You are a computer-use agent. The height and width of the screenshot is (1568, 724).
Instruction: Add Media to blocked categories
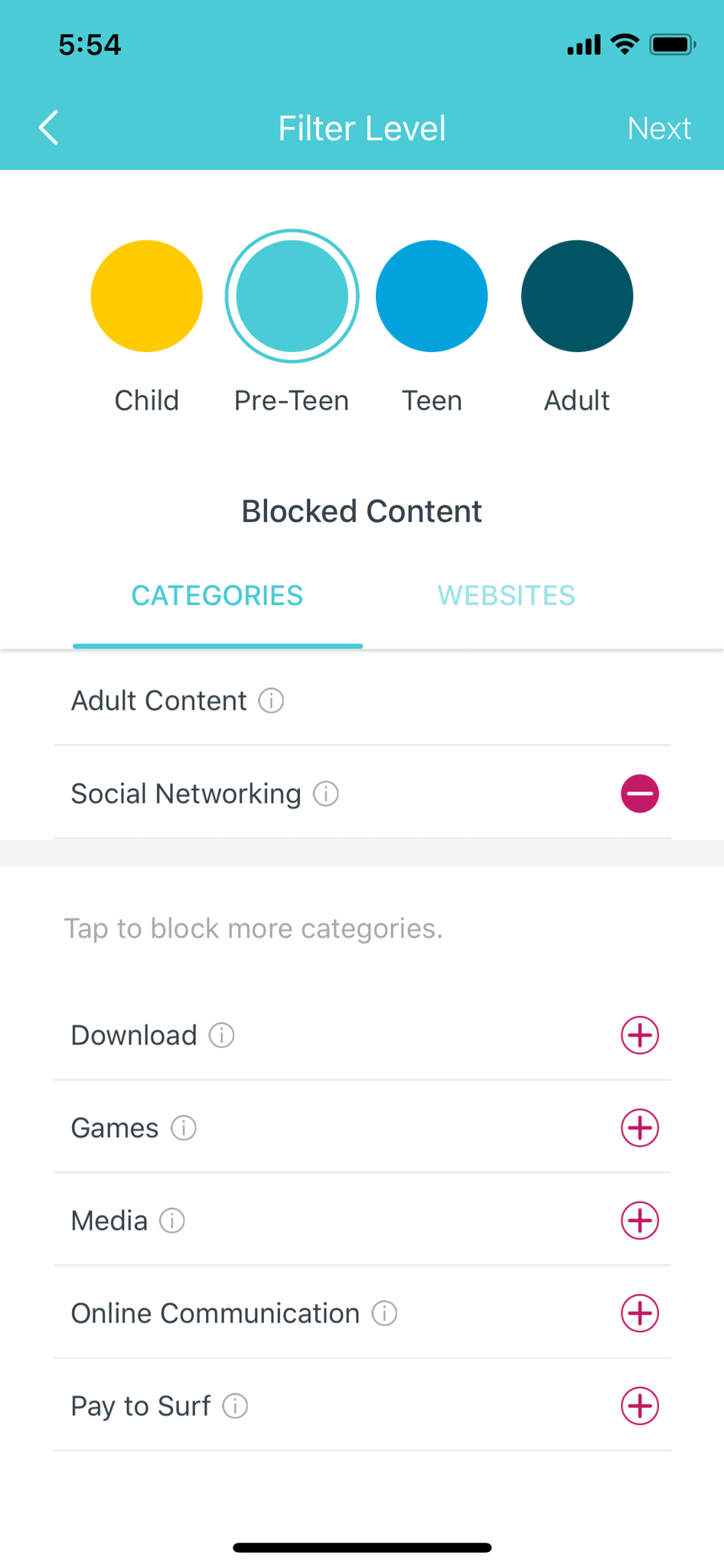coord(640,1220)
